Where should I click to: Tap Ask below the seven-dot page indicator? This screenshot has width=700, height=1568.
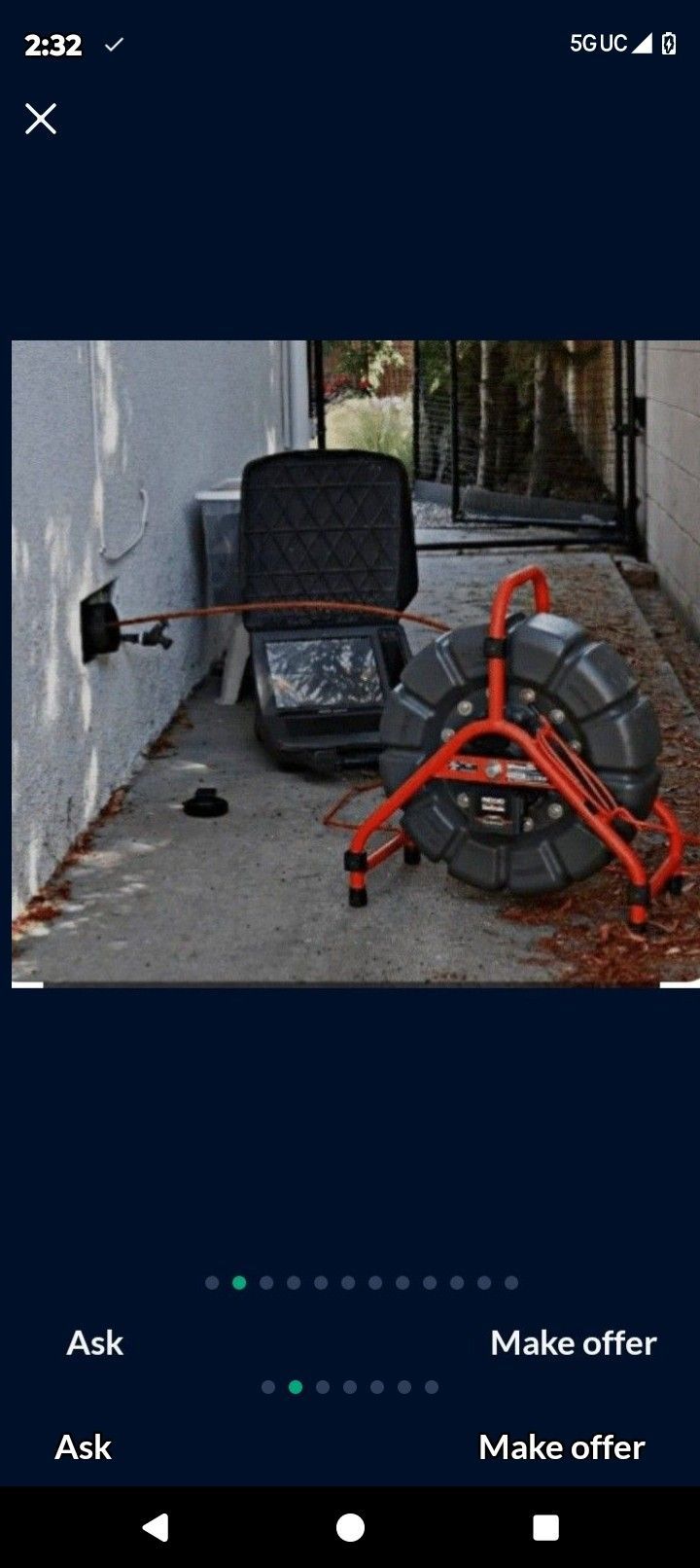tap(84, 1447)
